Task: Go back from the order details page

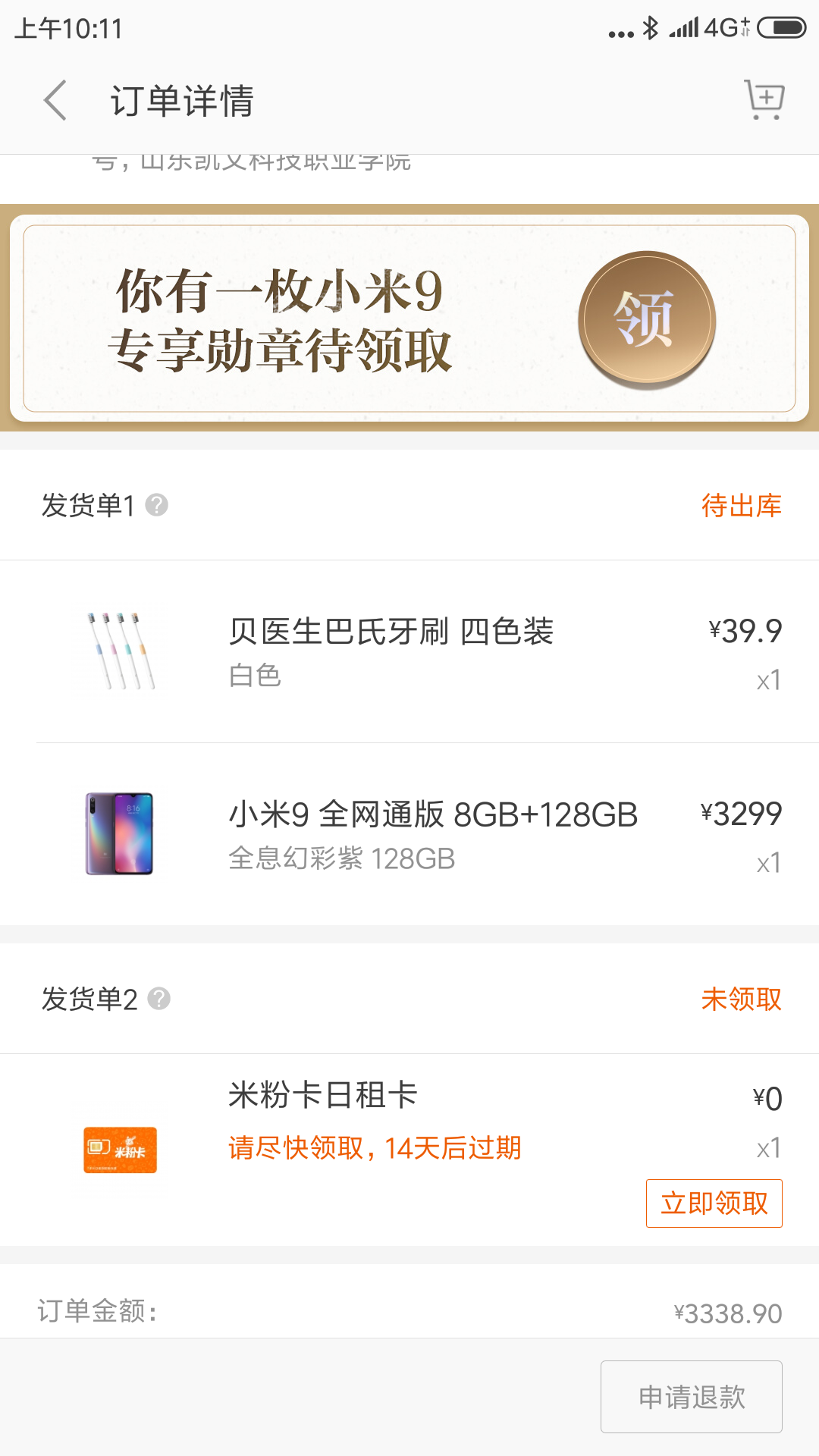Action: (55, 100)
